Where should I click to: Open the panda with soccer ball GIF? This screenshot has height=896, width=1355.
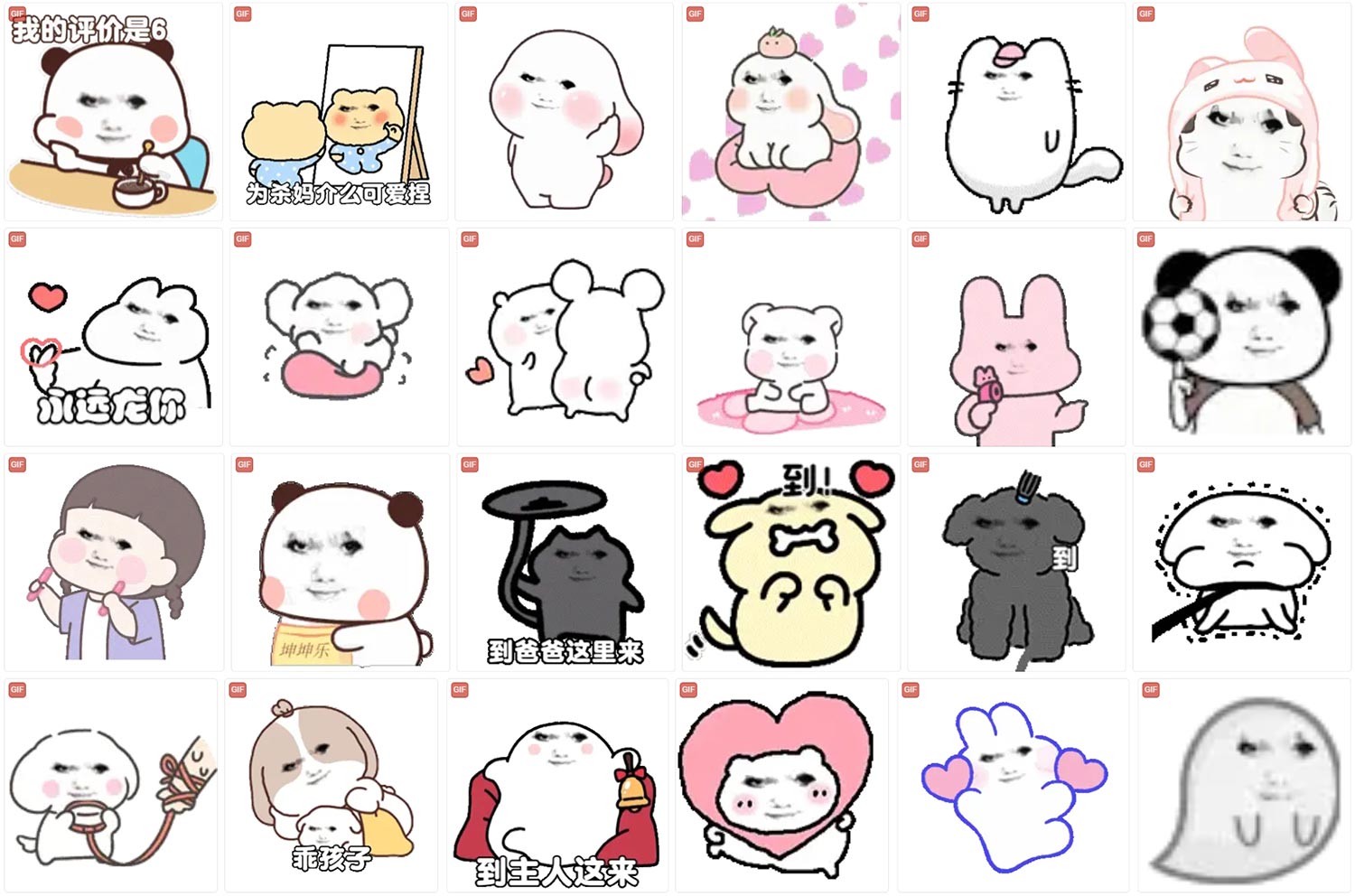click(1242, 337)
